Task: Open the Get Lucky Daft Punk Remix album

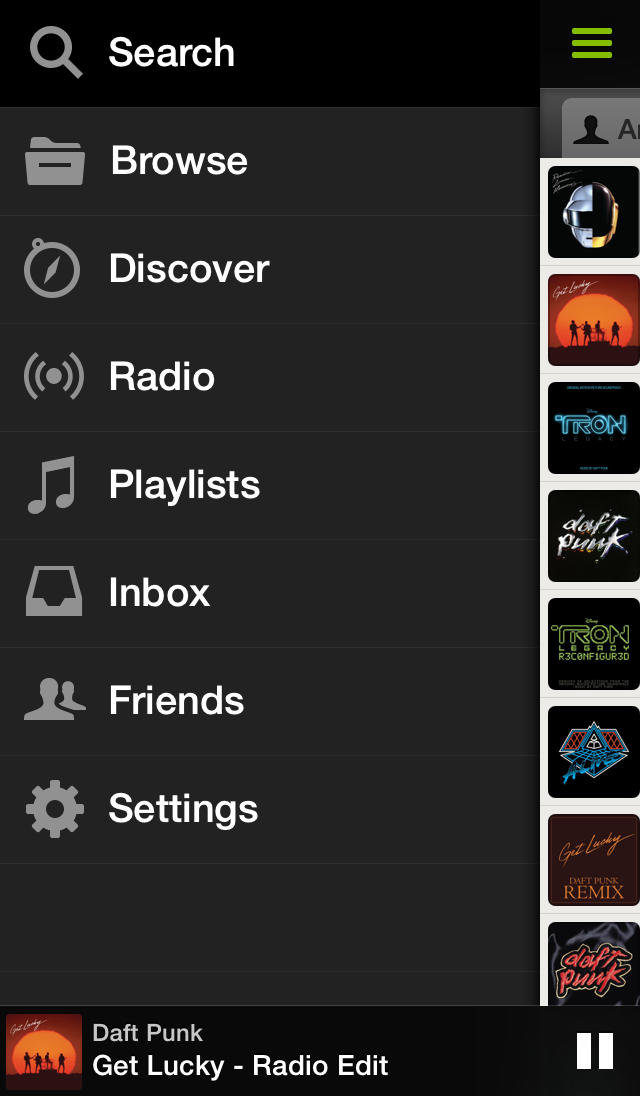Action: (x=594, y=860)
